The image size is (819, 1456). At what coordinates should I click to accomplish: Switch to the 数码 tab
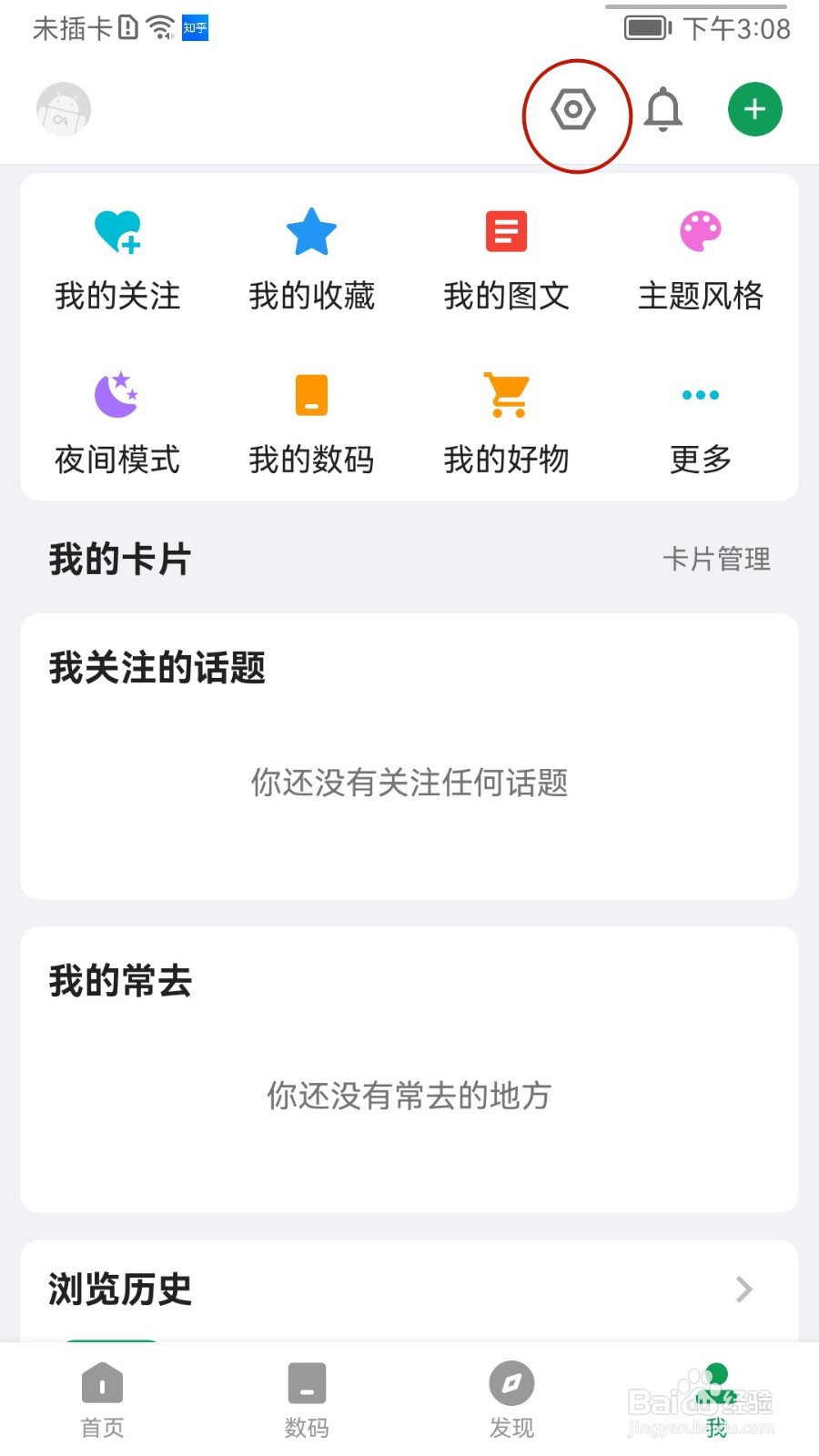(307, 1400)
